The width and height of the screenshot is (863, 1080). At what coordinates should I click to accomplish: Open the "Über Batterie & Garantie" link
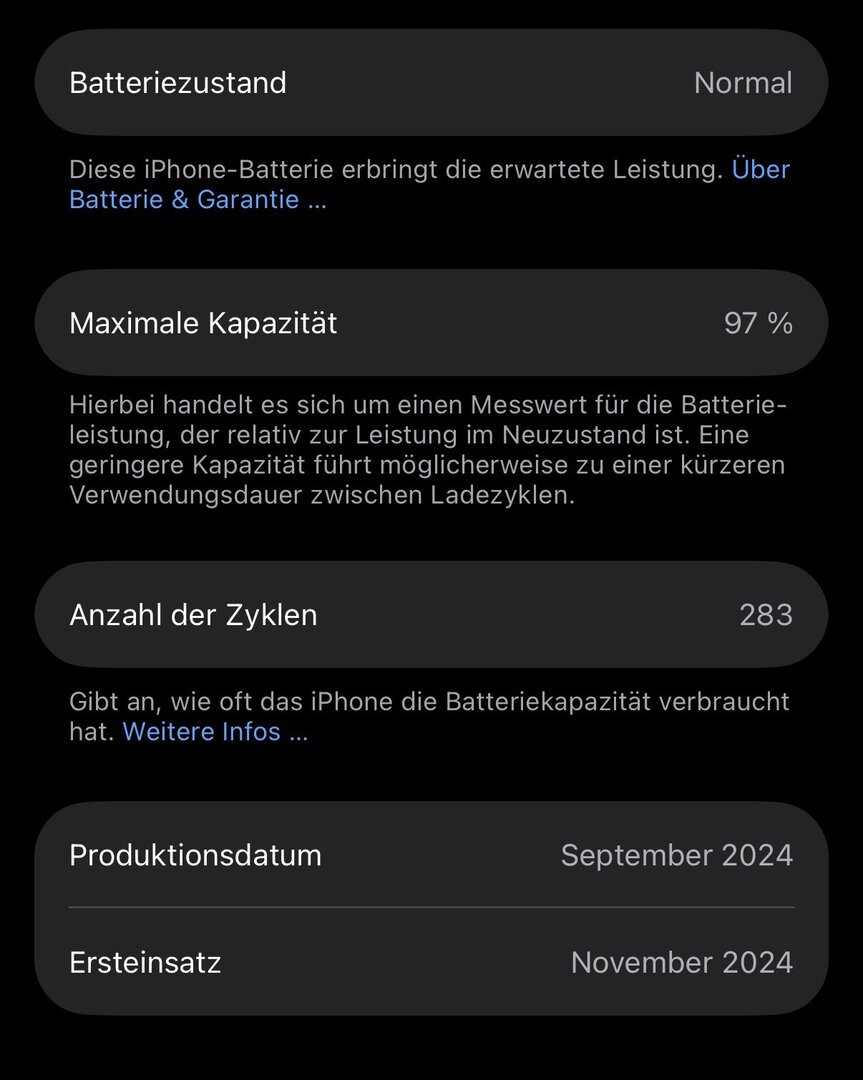tap(197, 200)
